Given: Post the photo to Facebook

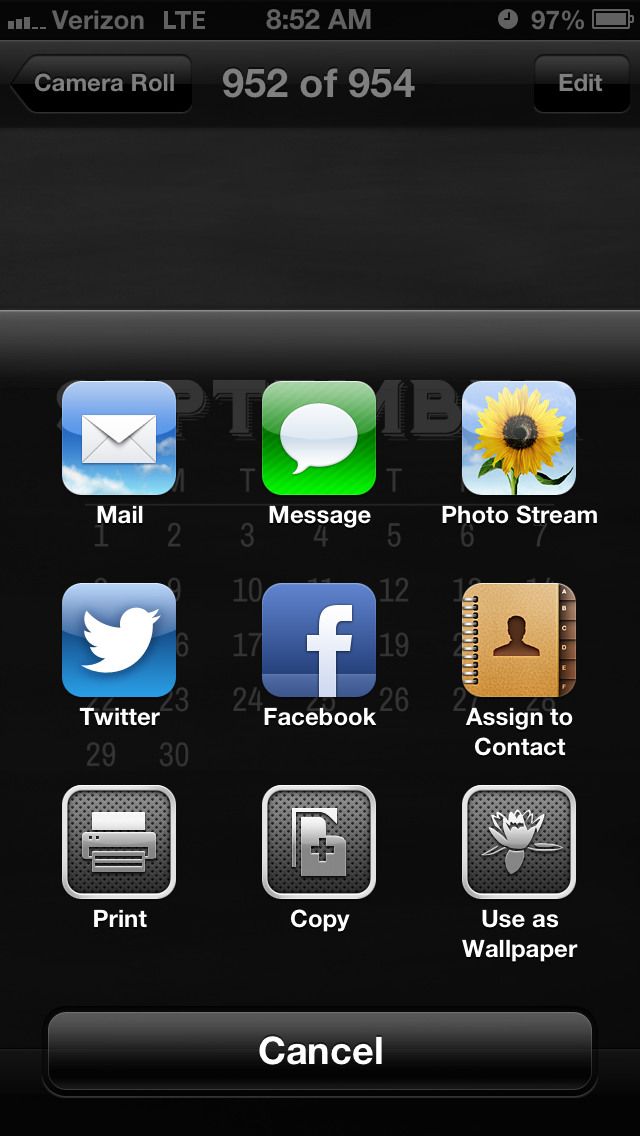Looking at the screenshot, I should click(319, 640).
